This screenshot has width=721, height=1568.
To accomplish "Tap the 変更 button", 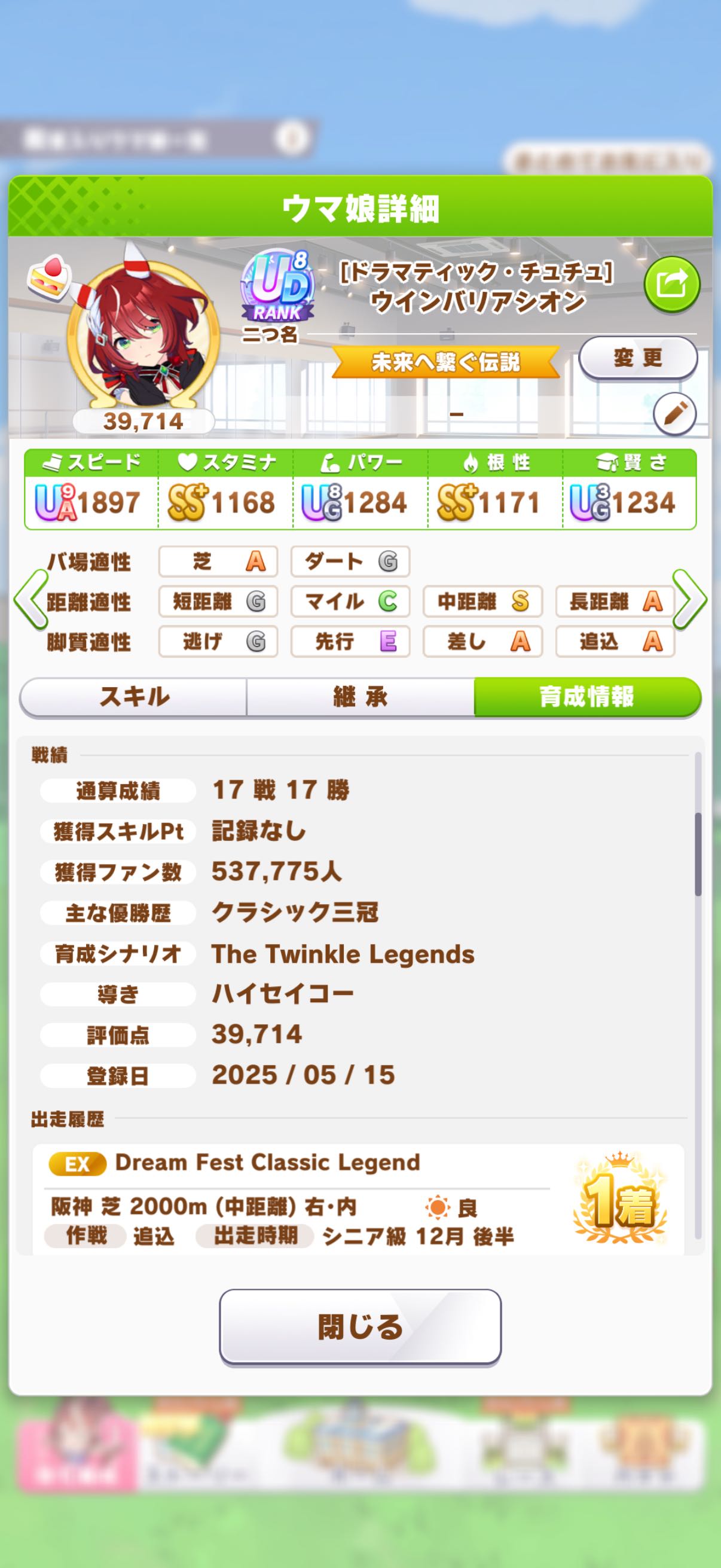I will coord(637,358).
